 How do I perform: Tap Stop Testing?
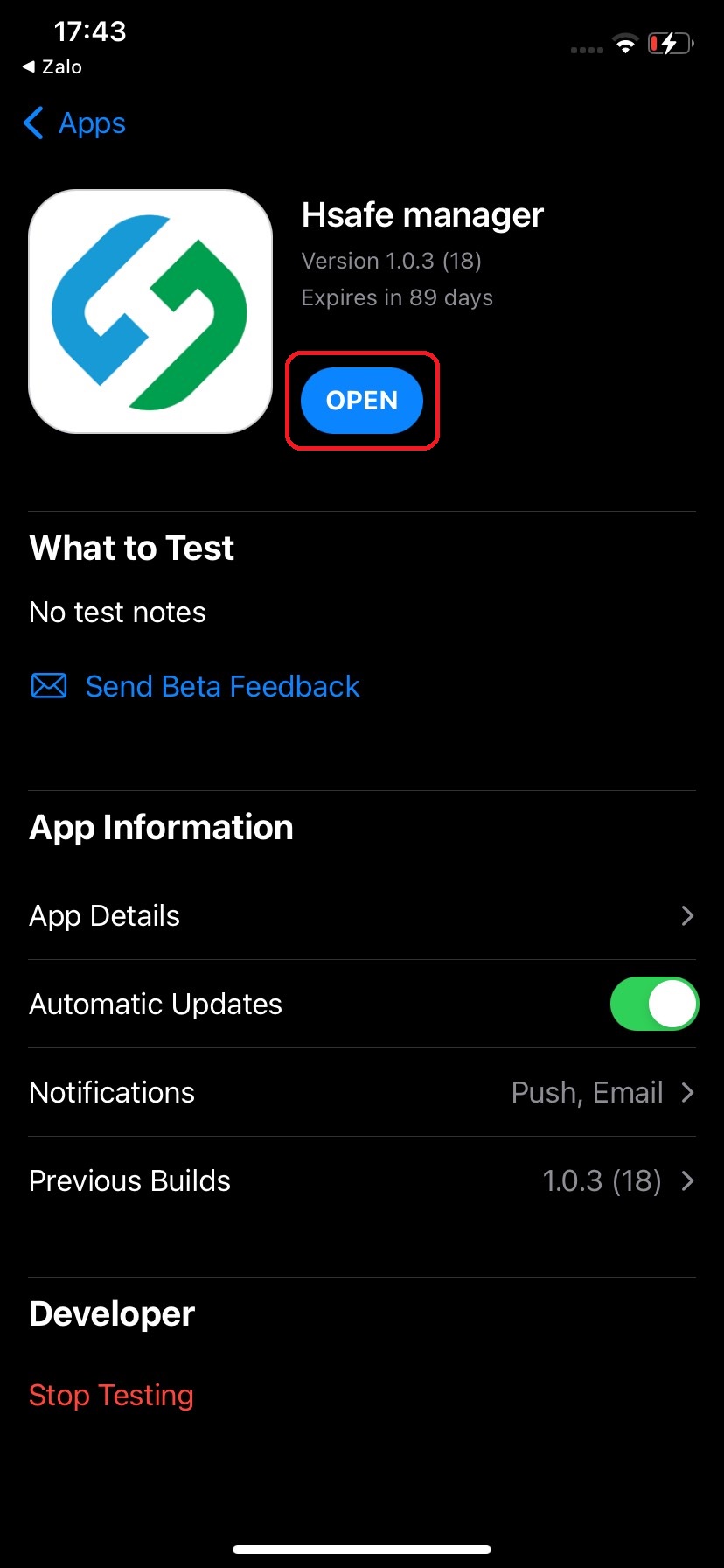tap(111, 1395)
